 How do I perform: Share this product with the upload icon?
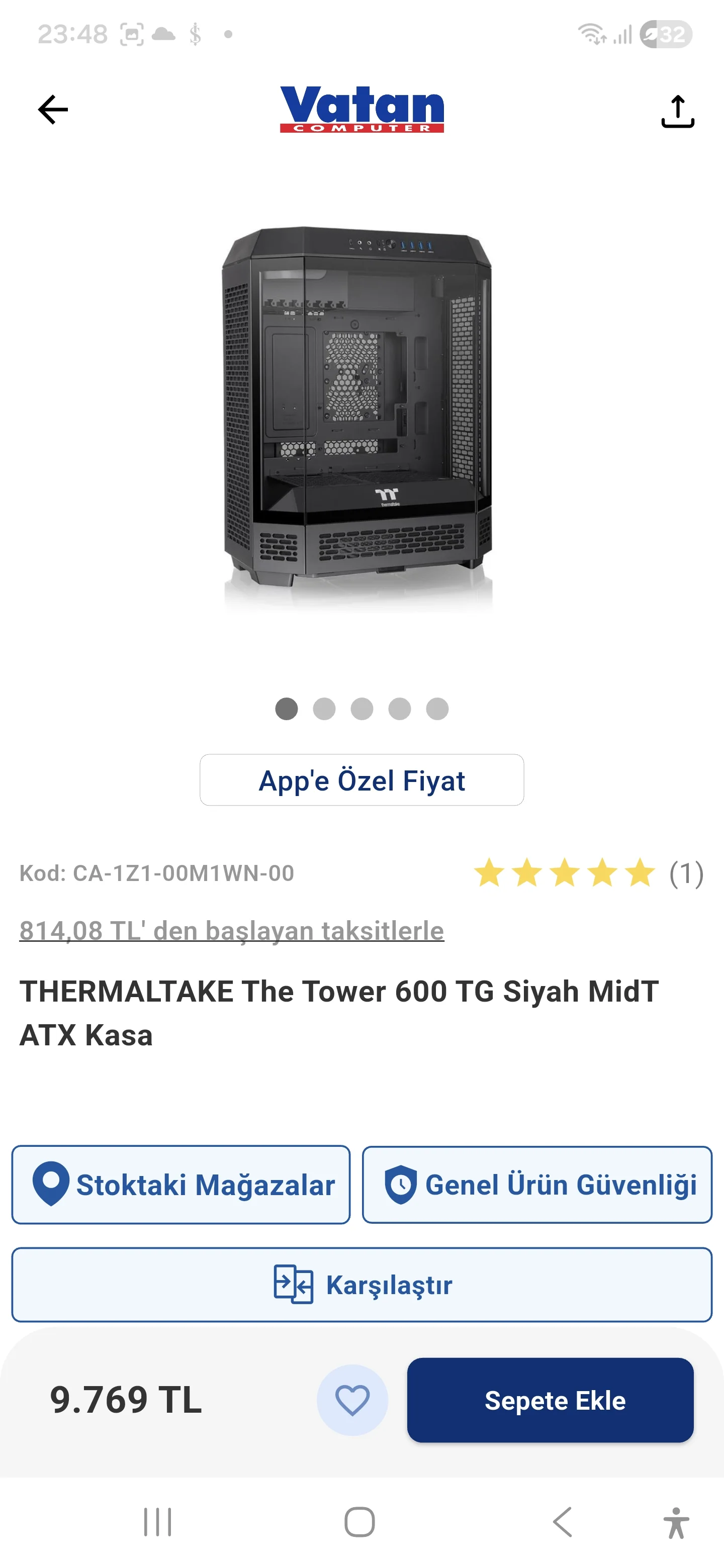677,112
